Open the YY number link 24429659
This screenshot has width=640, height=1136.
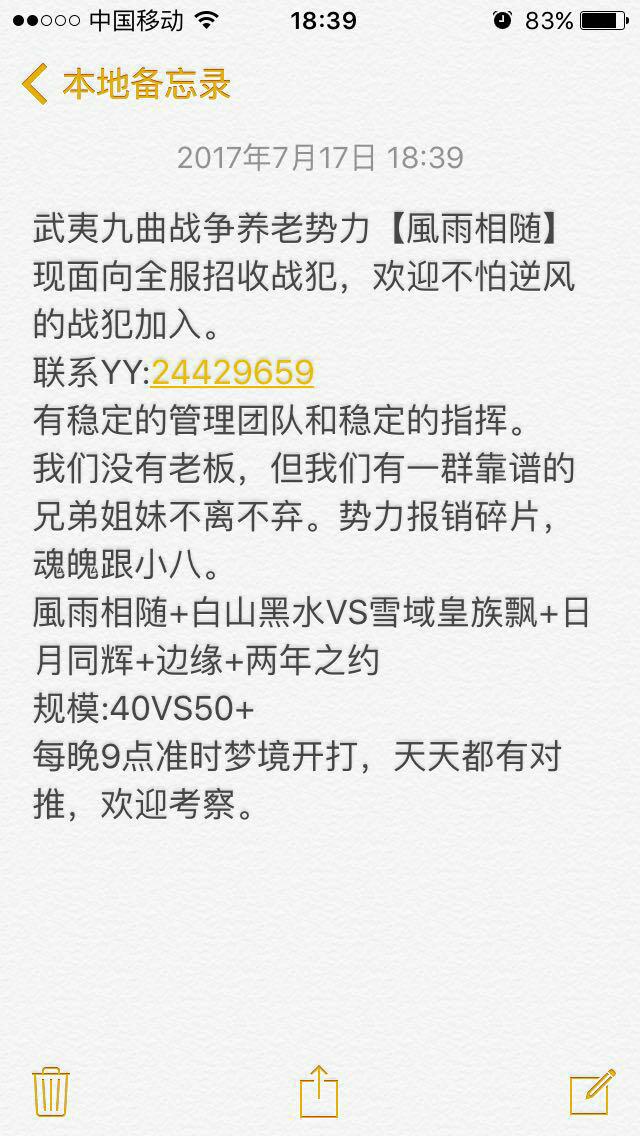click(x=232, y=372)
